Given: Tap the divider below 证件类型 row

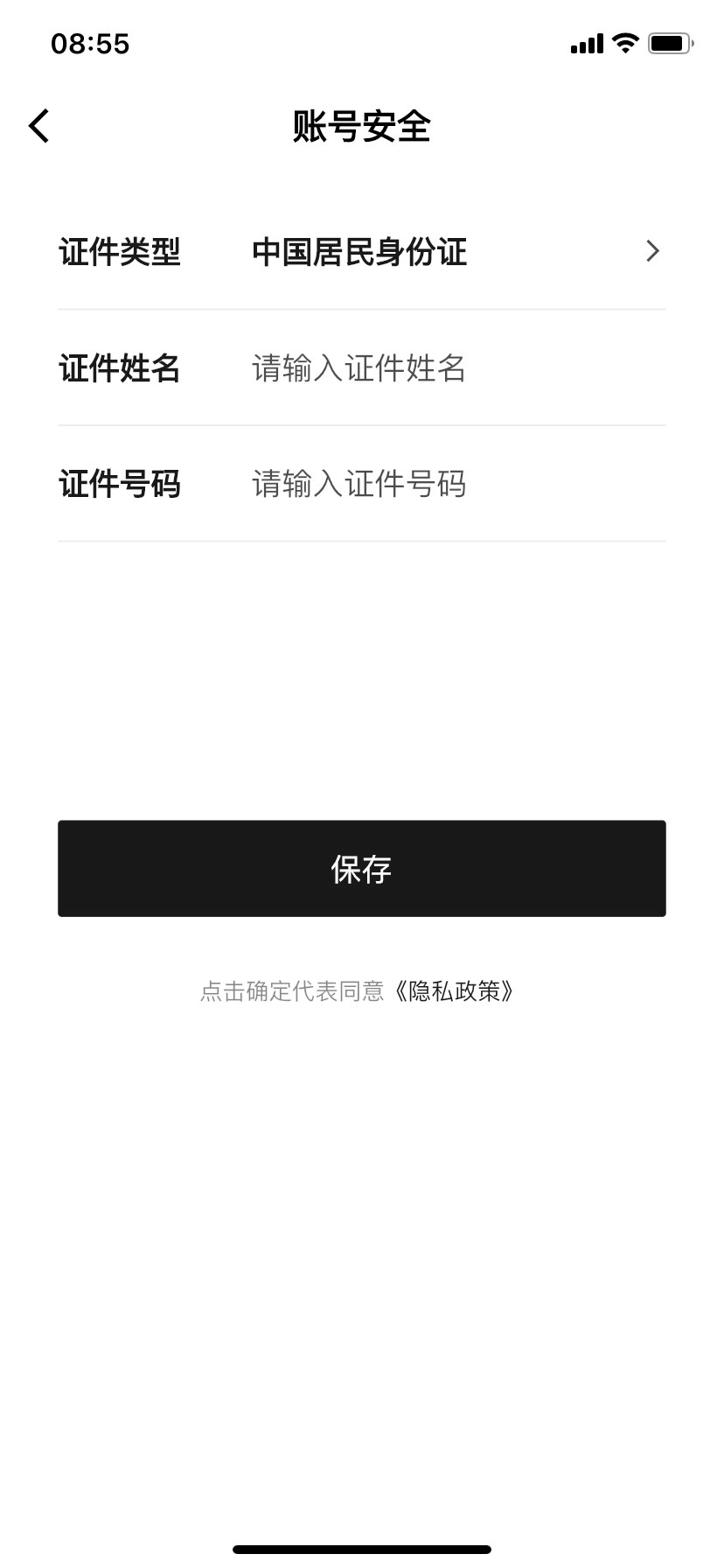Looking at the screenshot, I should point(361,309).
